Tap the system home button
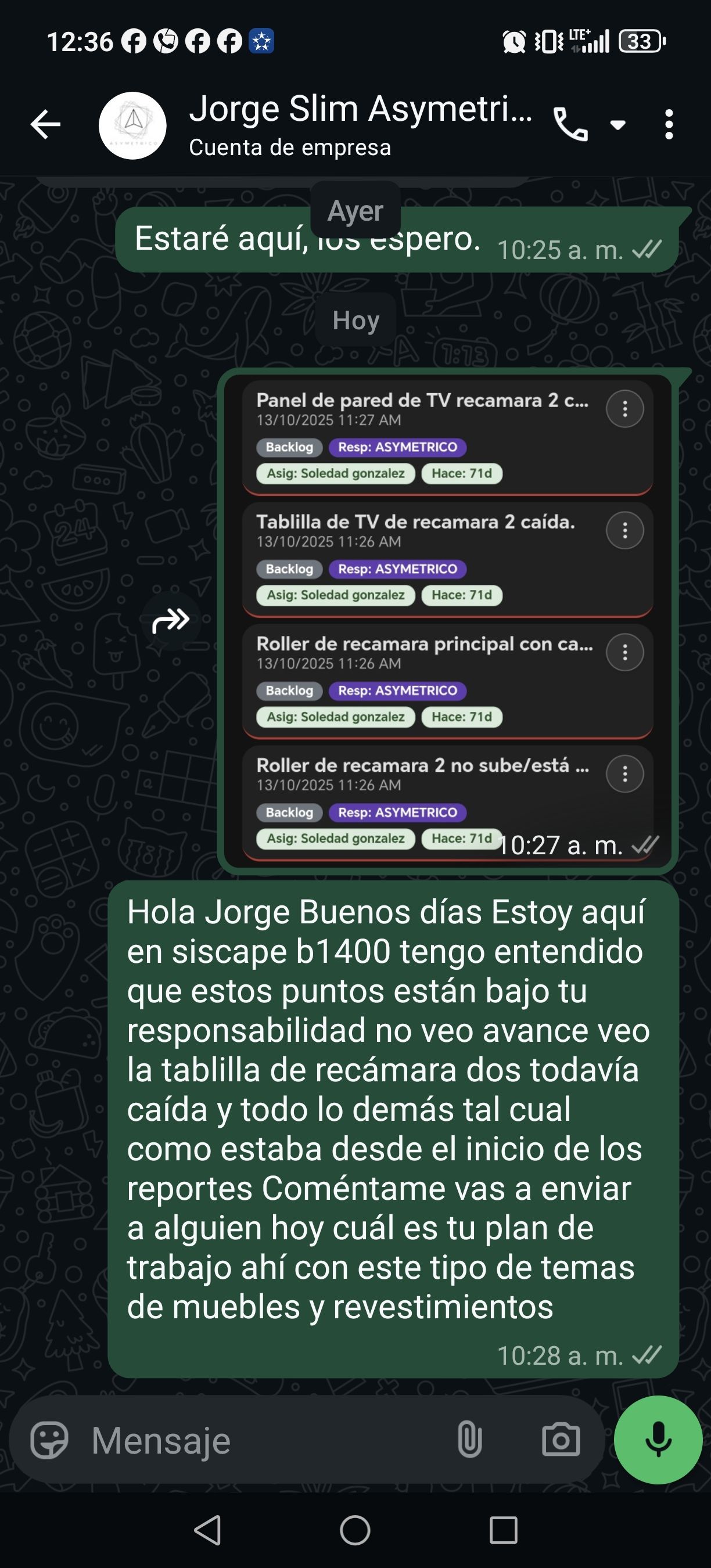The height and width of the screenshot is (1568, 711). coord(355,1530)
